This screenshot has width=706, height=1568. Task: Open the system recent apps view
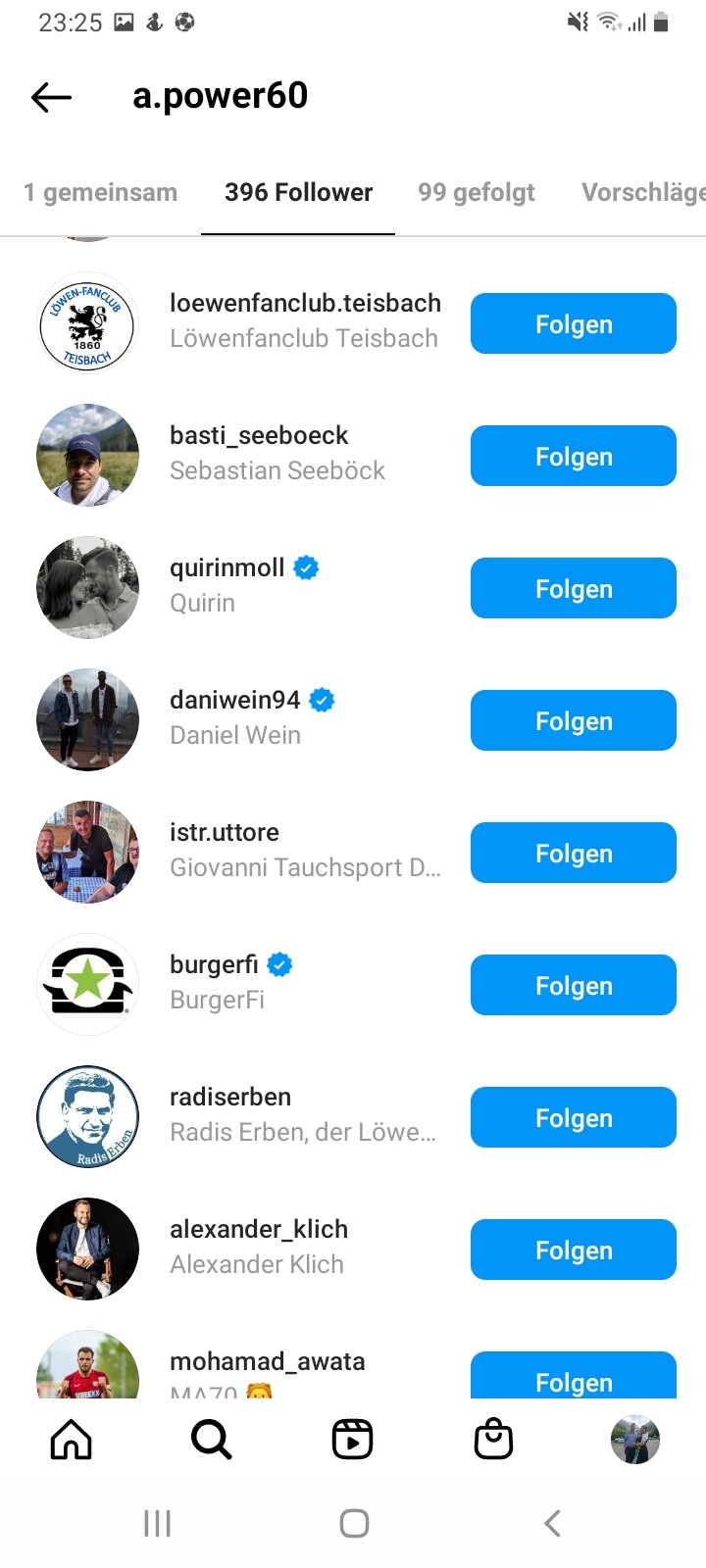click(x=157, y=1523)
